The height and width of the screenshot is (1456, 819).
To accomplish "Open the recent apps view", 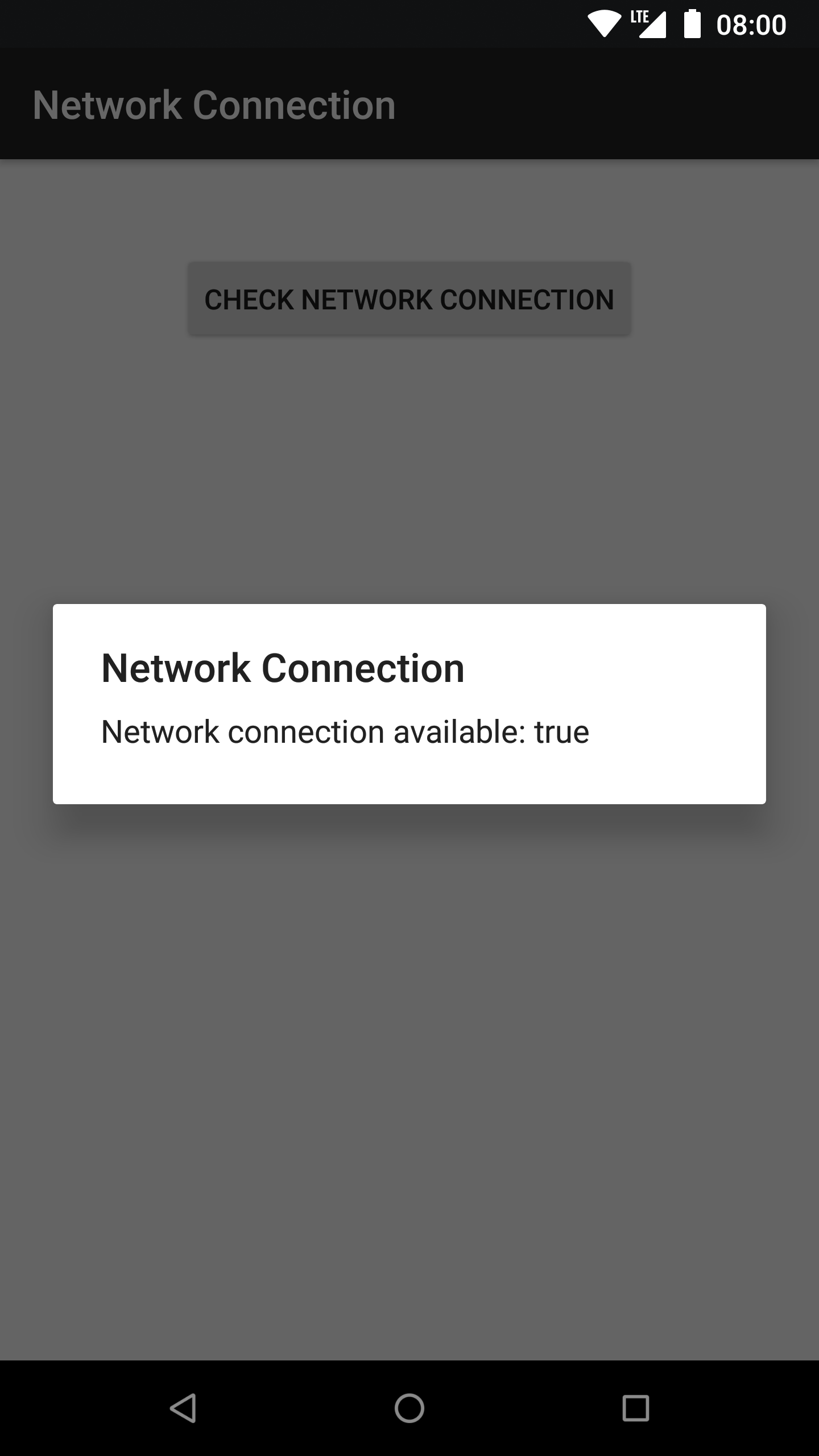I will click(x=635, y=1408).
